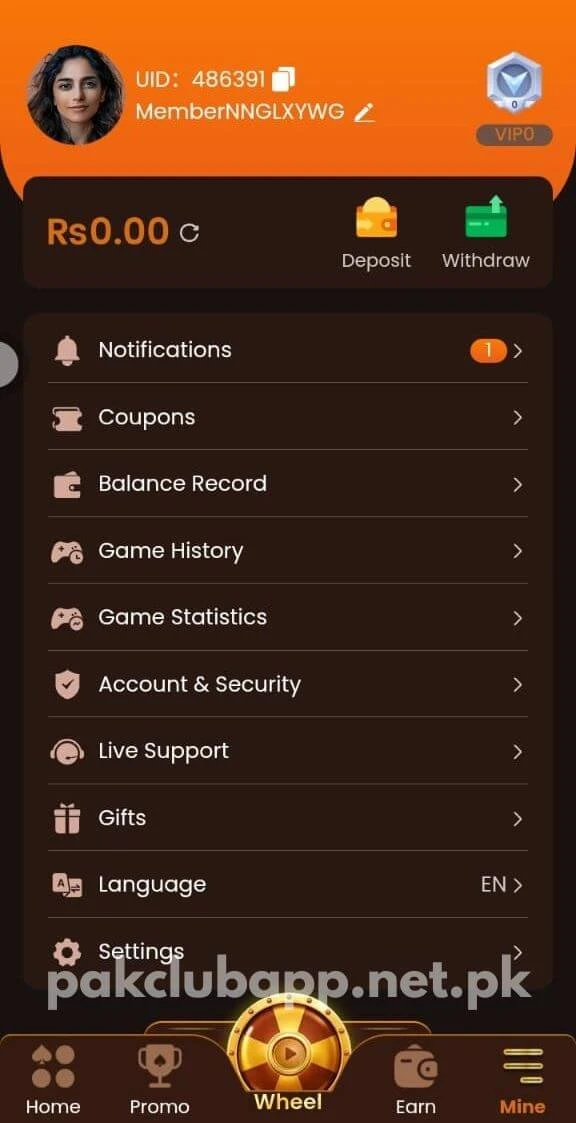576x1123 pixels.
Task: Refresh the Rs0.00 balance
Action: point(189,232)
